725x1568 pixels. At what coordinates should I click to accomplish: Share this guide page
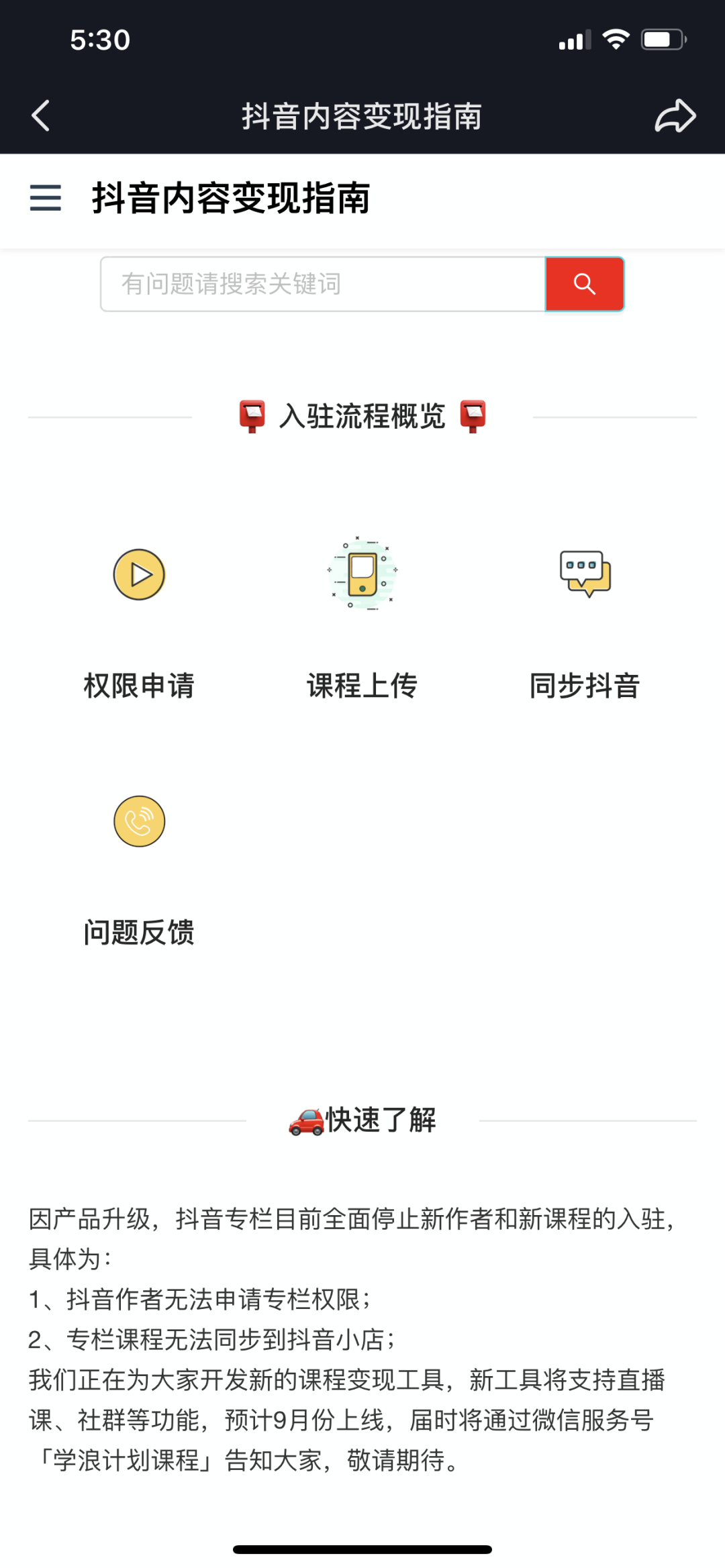point(675,115)
